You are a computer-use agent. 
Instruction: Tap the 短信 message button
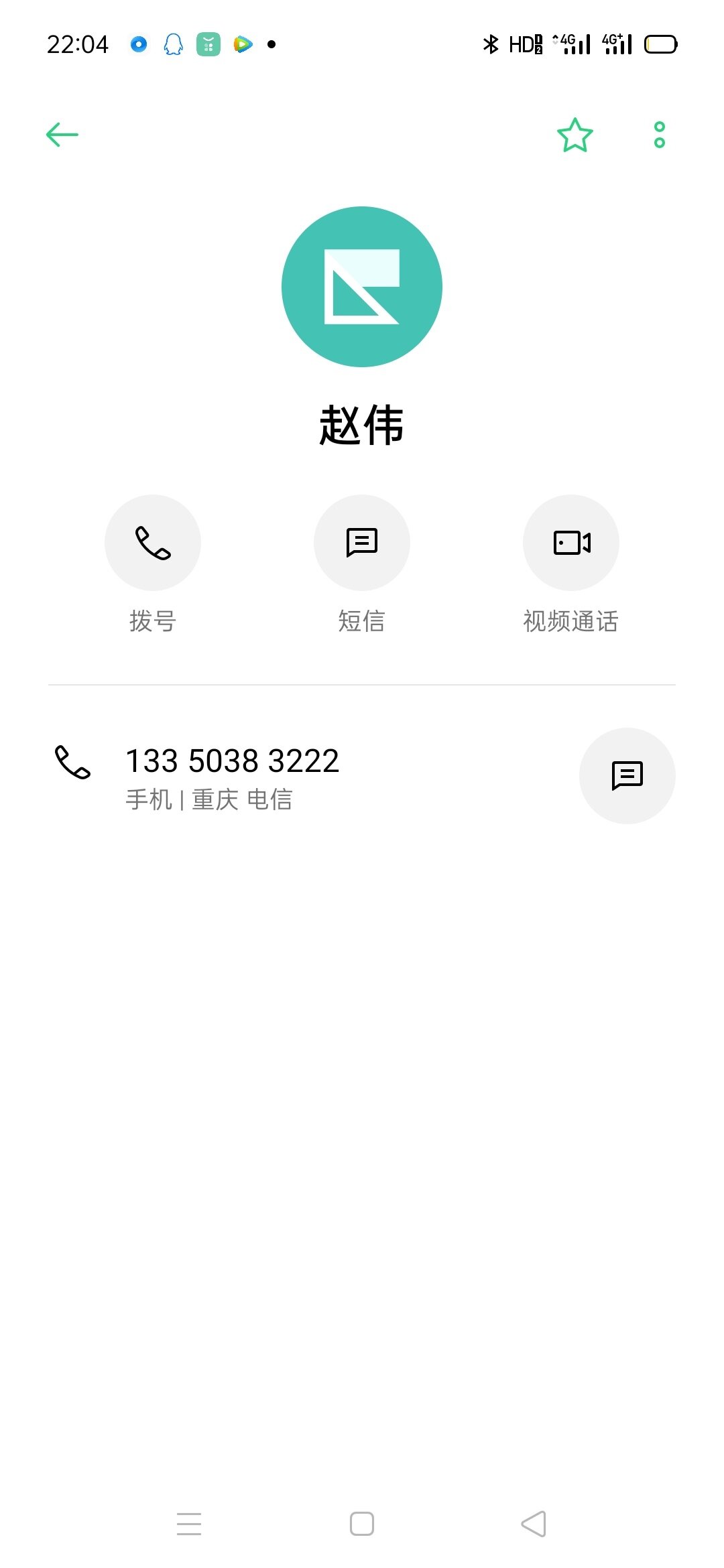[362, 543]
